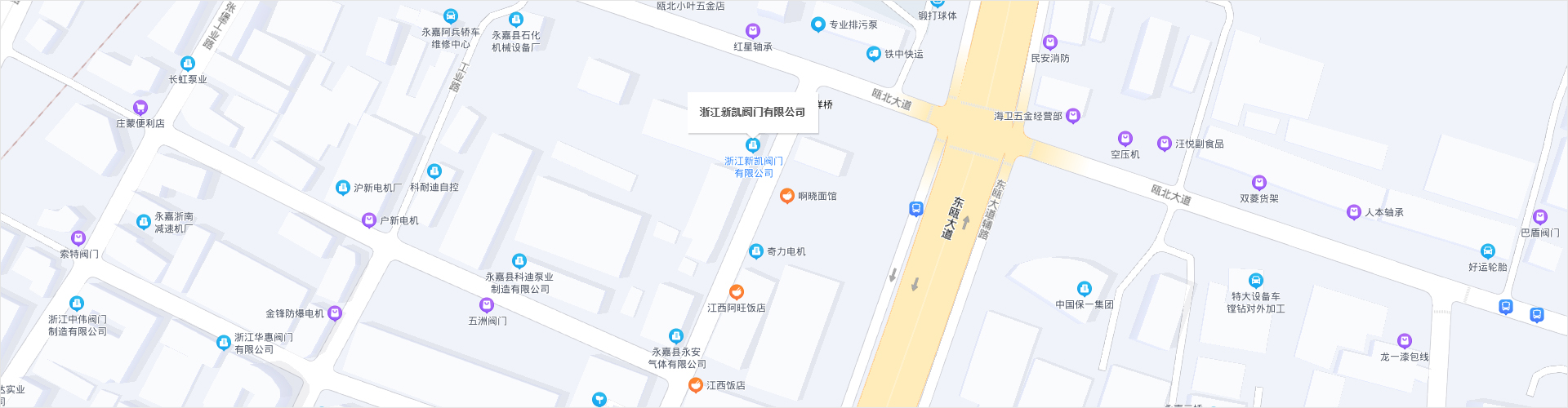This screenshot has height=408, width=1568.
Task: Select the 江西饭店 restaurant marker
Action: click(x=696, y=384)
